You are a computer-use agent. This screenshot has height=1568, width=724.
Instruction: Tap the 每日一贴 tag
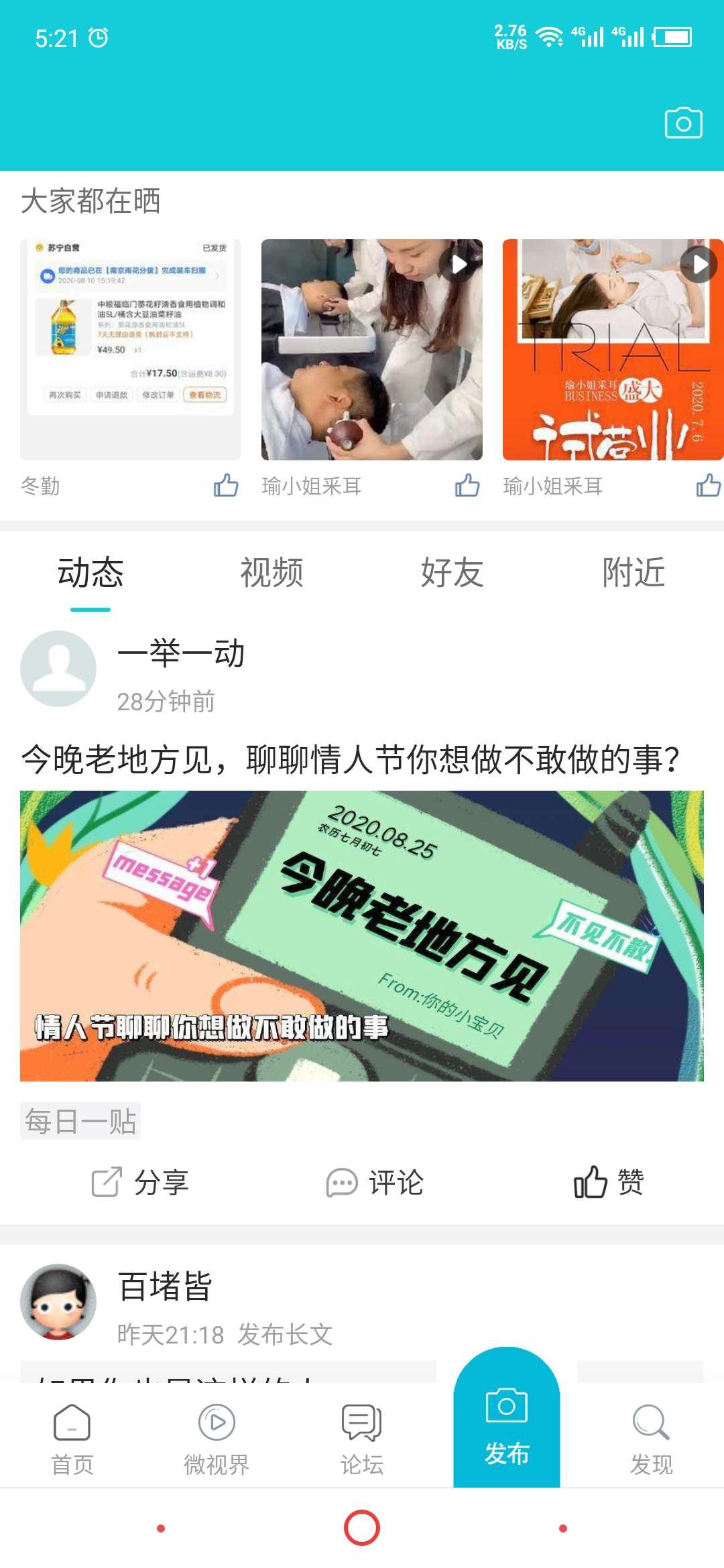pyautogui.click(x=80, y=1120)
